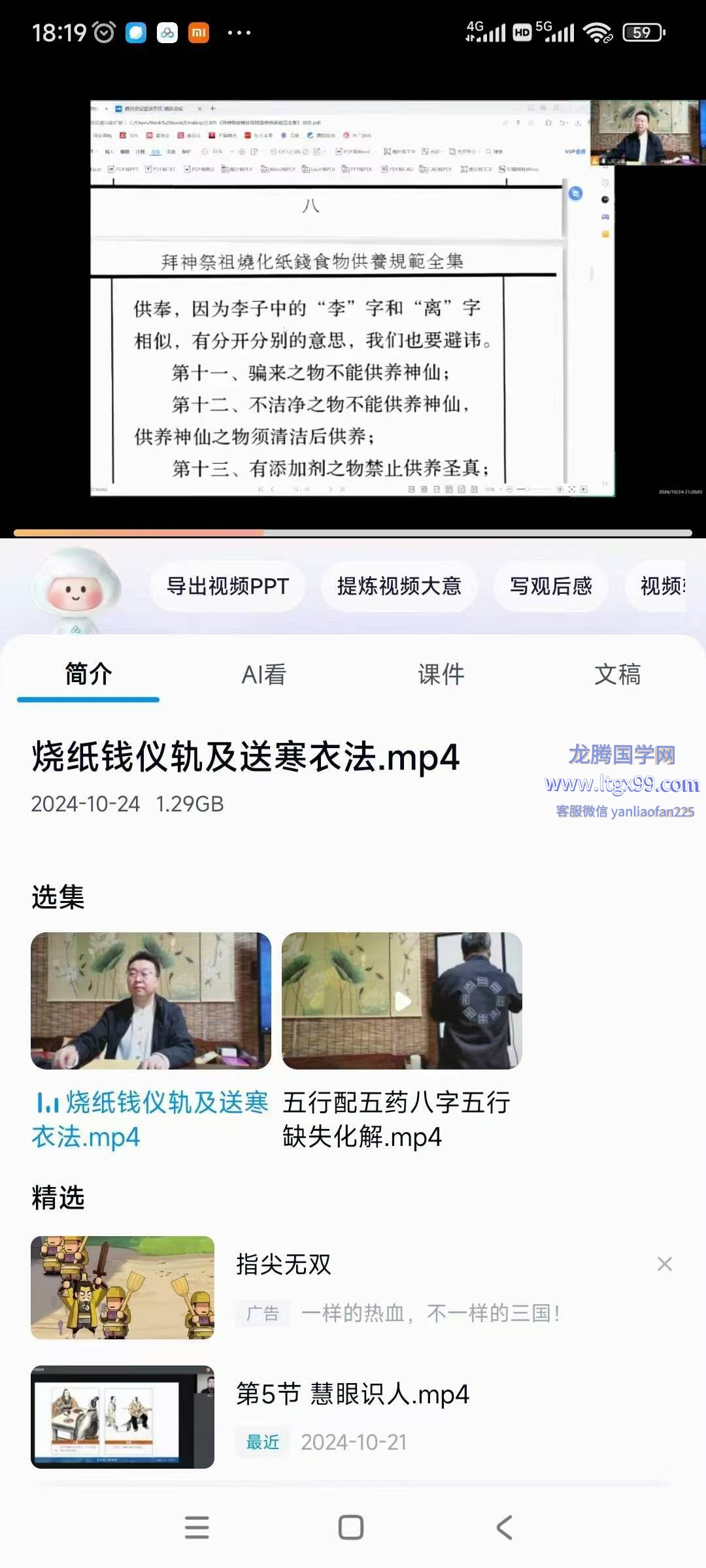Open the 课件 tab

[x=441, y=674]
